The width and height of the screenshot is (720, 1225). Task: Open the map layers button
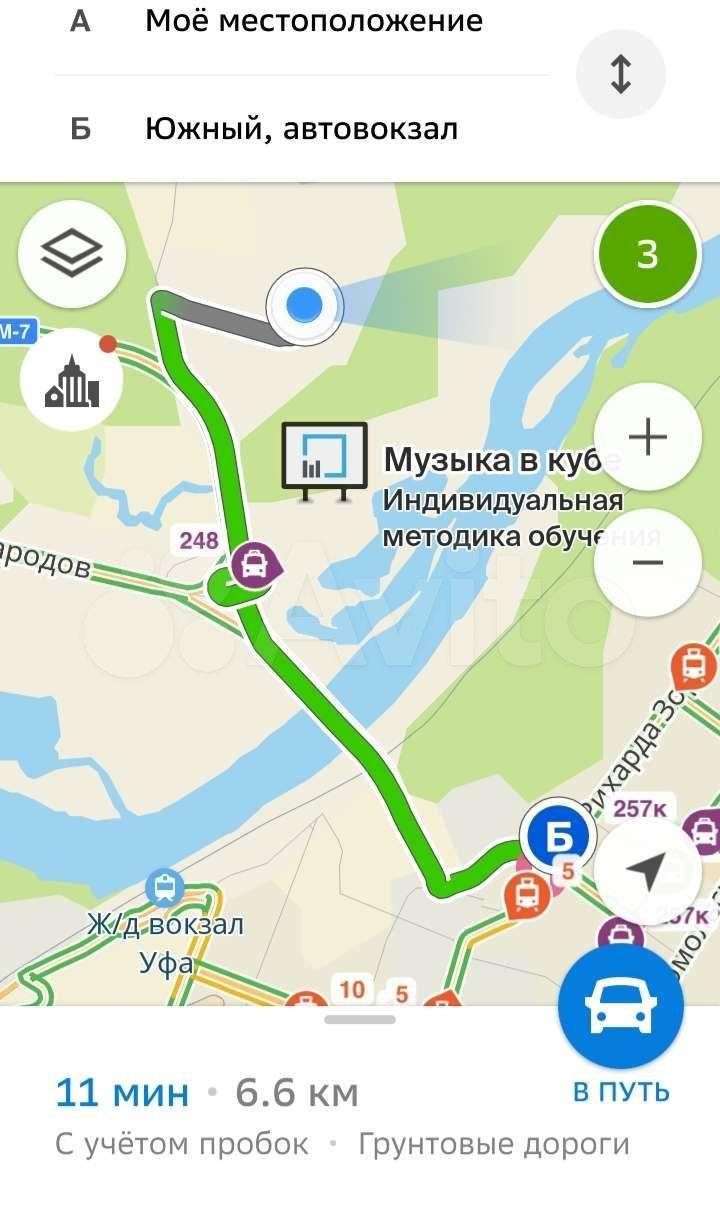coord(72,253)
